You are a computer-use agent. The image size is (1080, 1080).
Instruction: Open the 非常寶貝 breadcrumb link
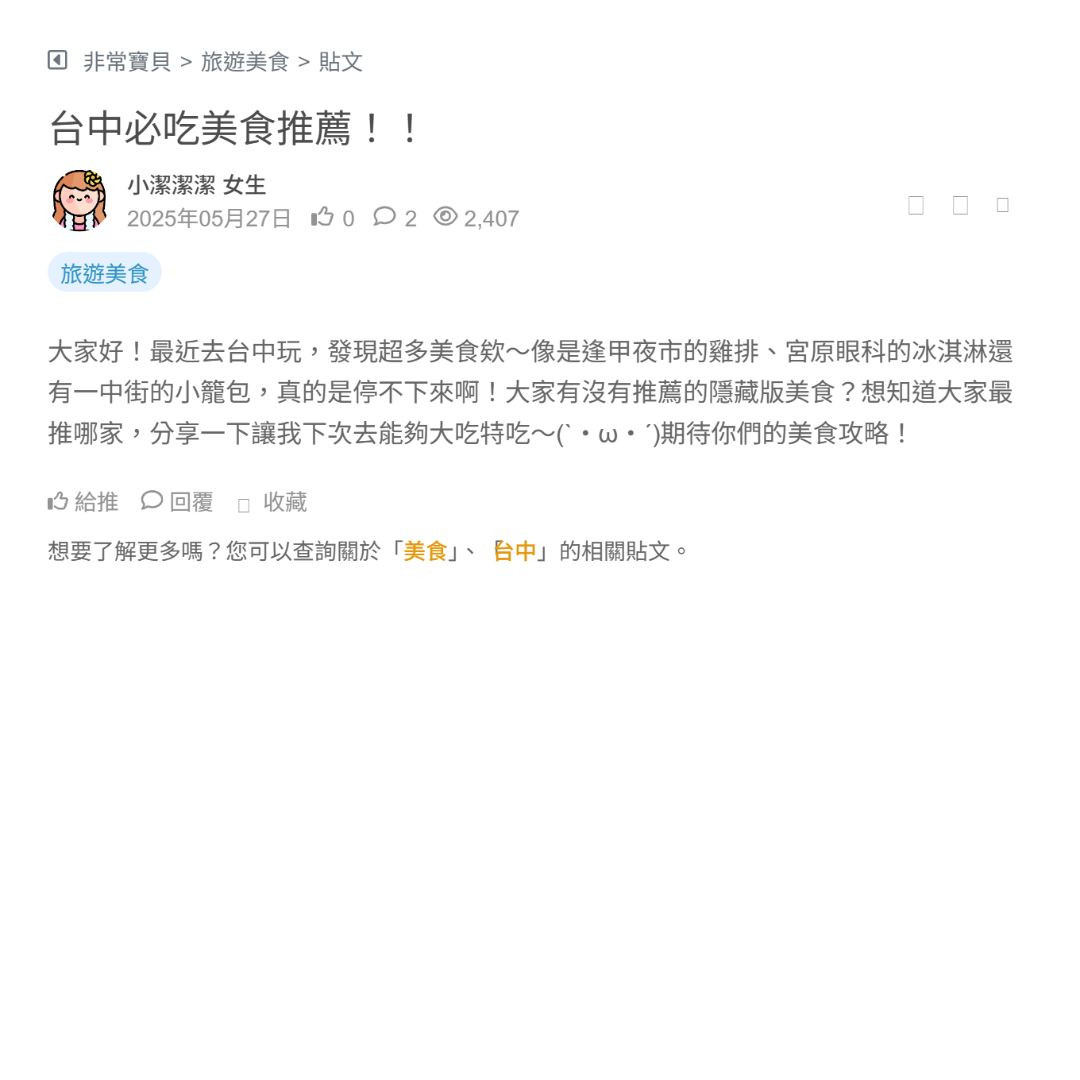point(127,62)
